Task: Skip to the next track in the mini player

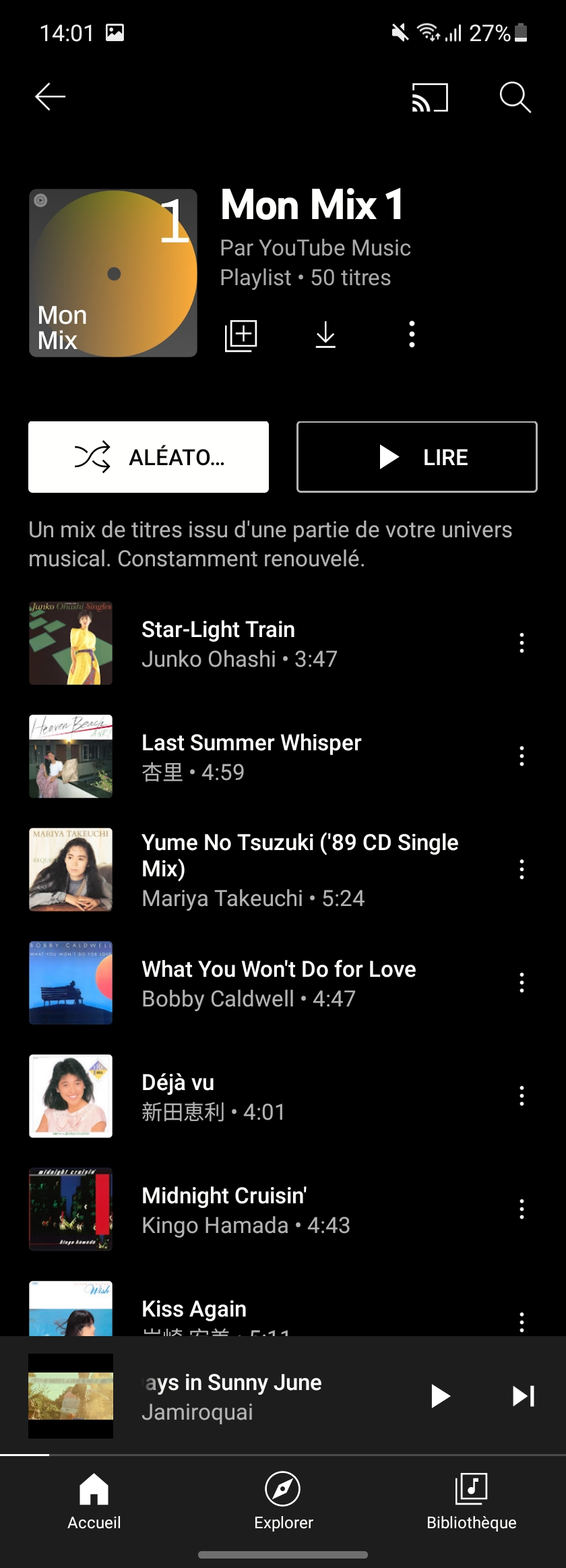Action: [x=522, y=1397]
